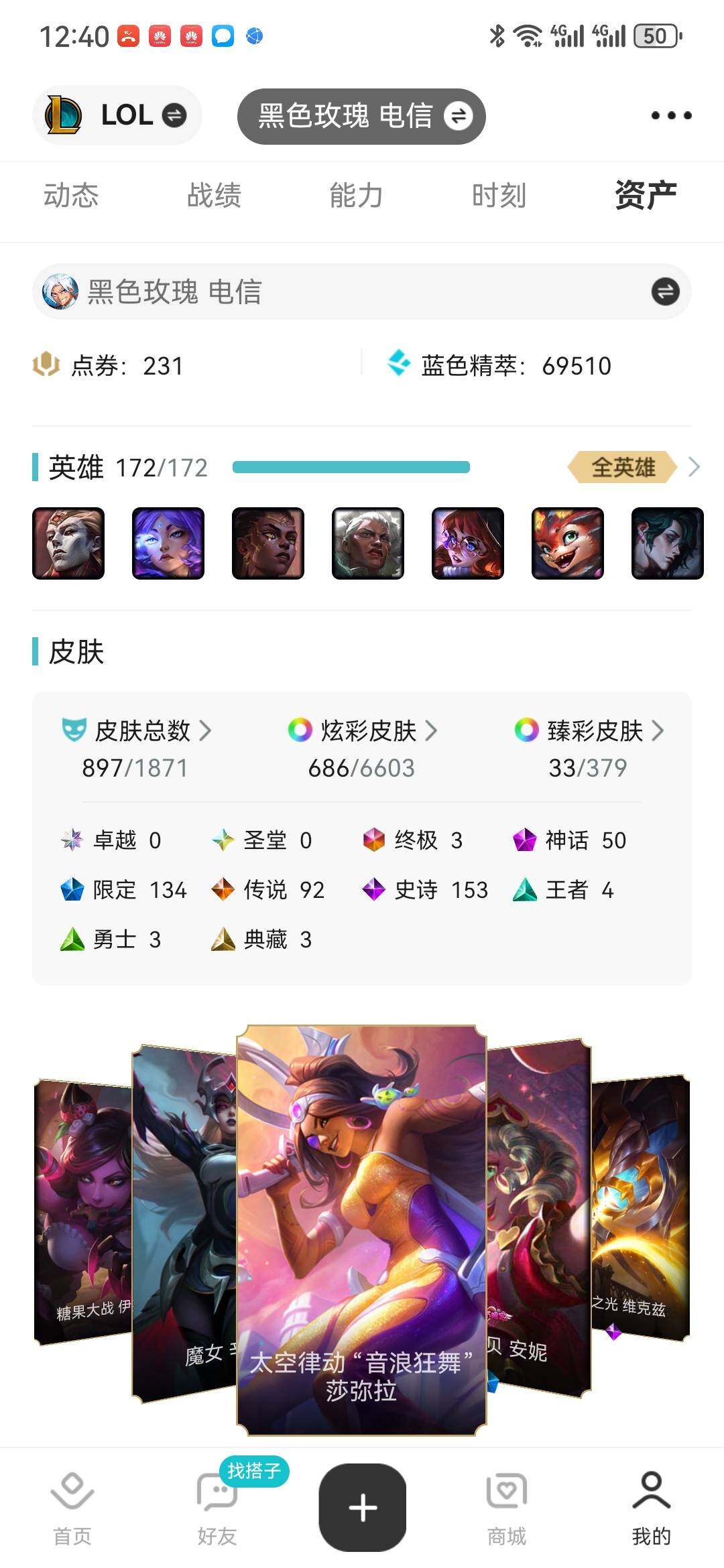The width and height of the screenshot is (724, 1568).
Task: Switch to the 动态 tab
Action: [x=71, y=196]
